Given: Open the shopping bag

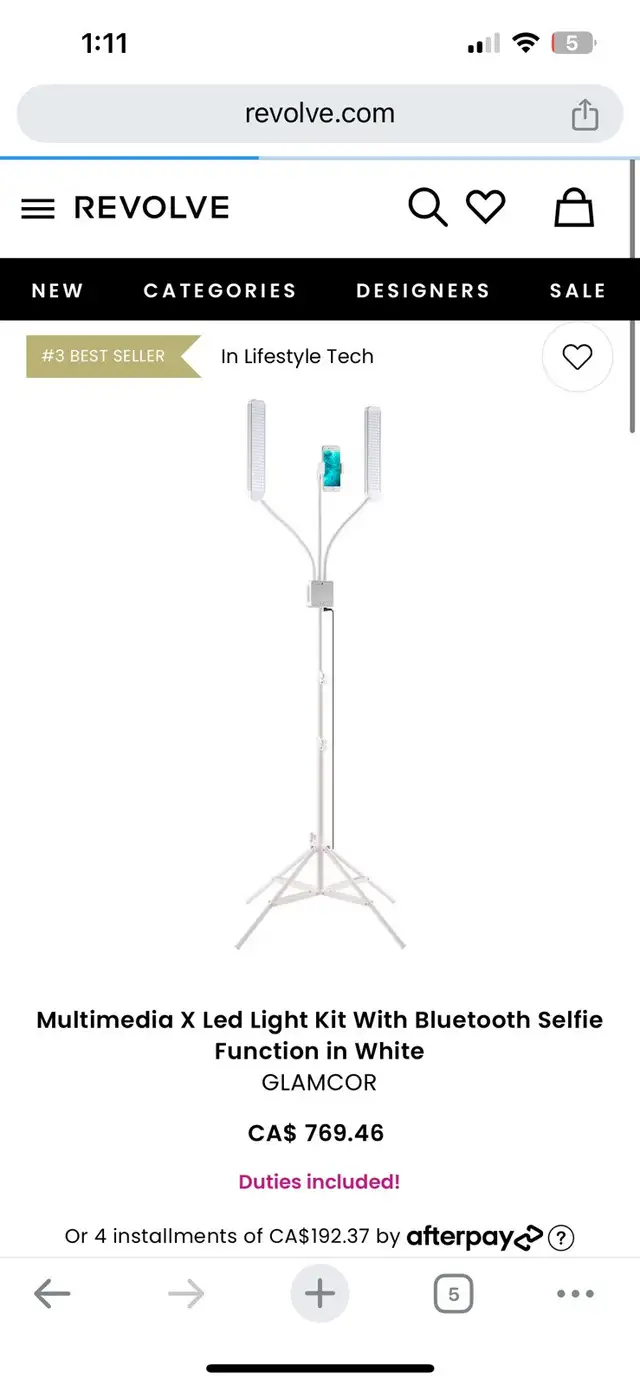Looking at the screenshot, I should pyautogui.click(x=574, y=208).
